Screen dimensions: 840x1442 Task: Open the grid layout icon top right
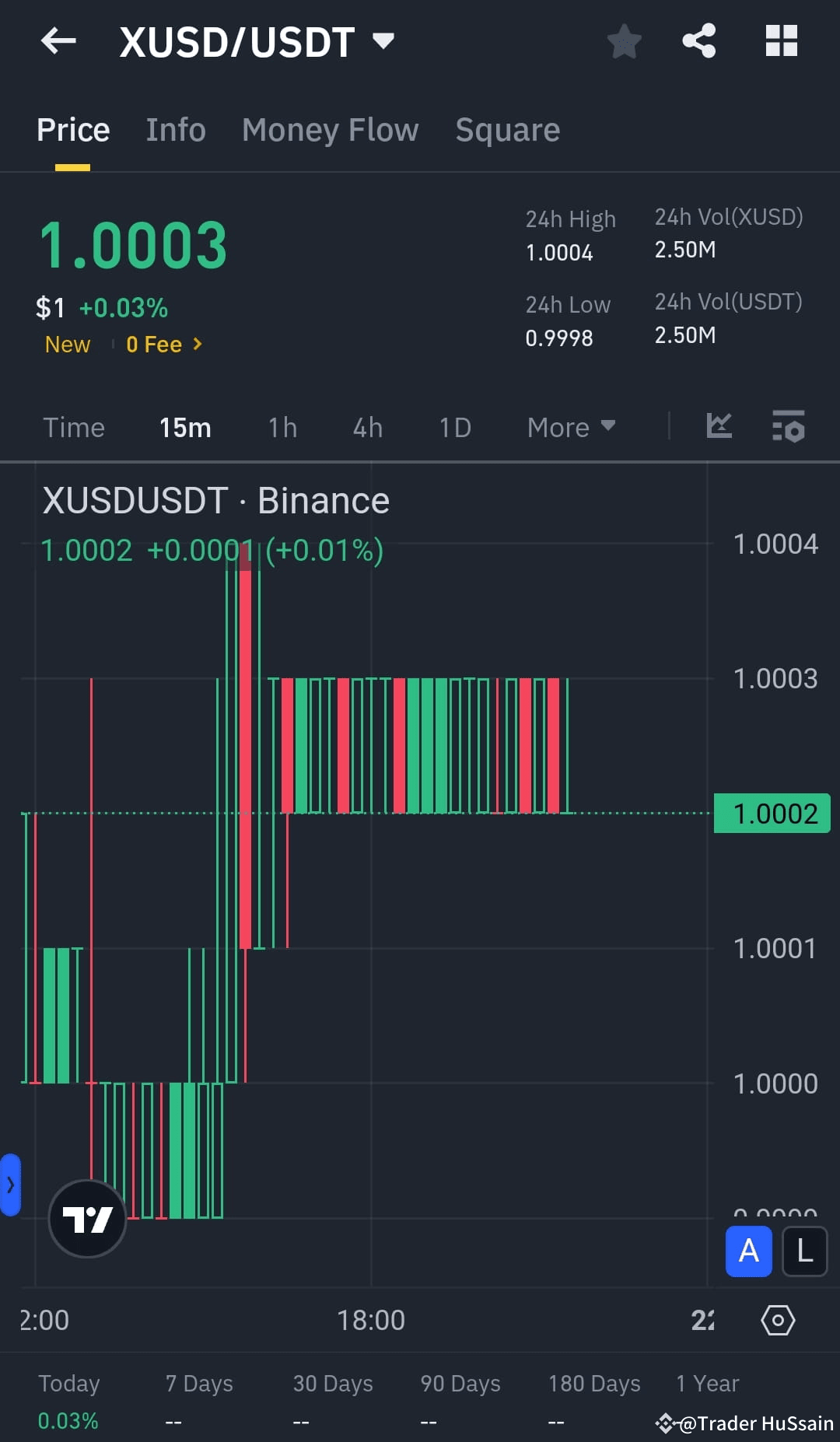point(781,42)
